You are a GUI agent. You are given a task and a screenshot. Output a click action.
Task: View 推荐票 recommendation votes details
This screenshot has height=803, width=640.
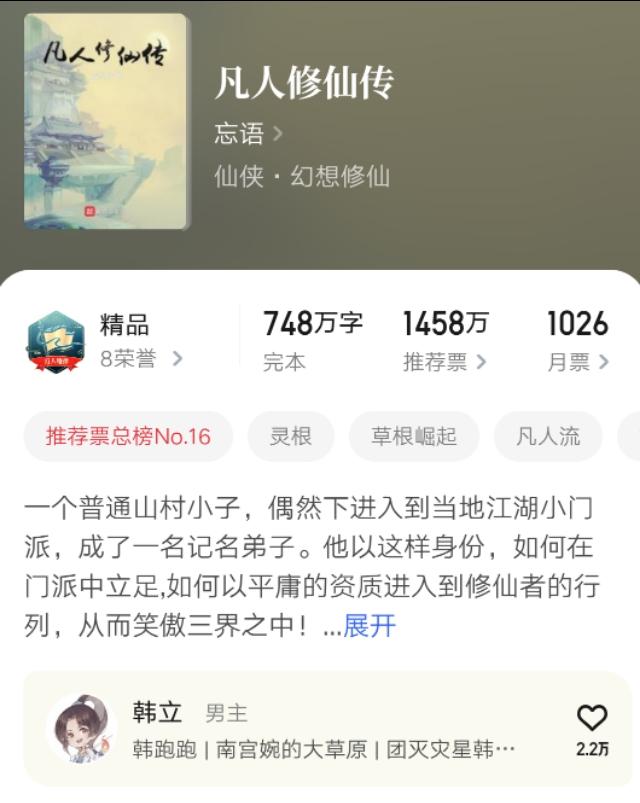point(444,362)
